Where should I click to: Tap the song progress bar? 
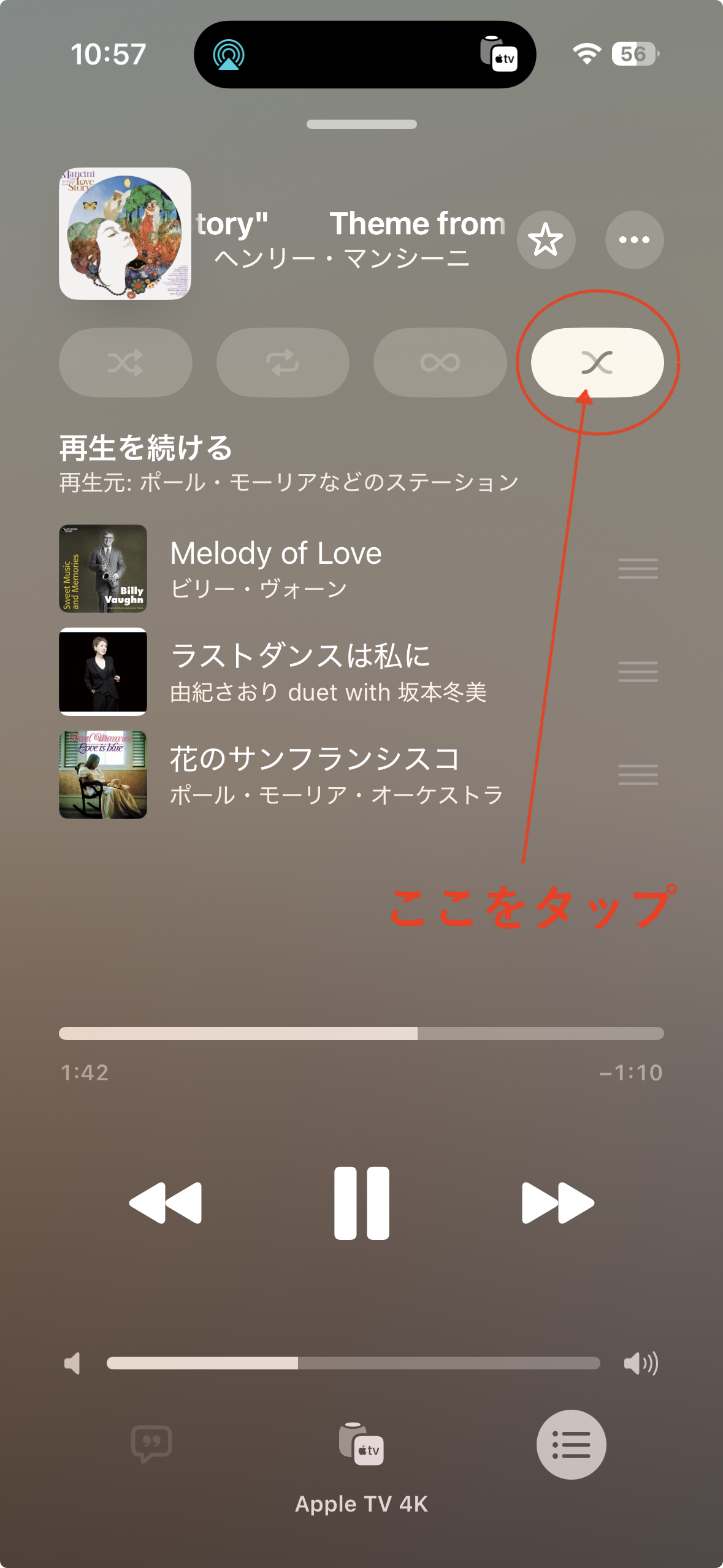(x=361, y=1033)
